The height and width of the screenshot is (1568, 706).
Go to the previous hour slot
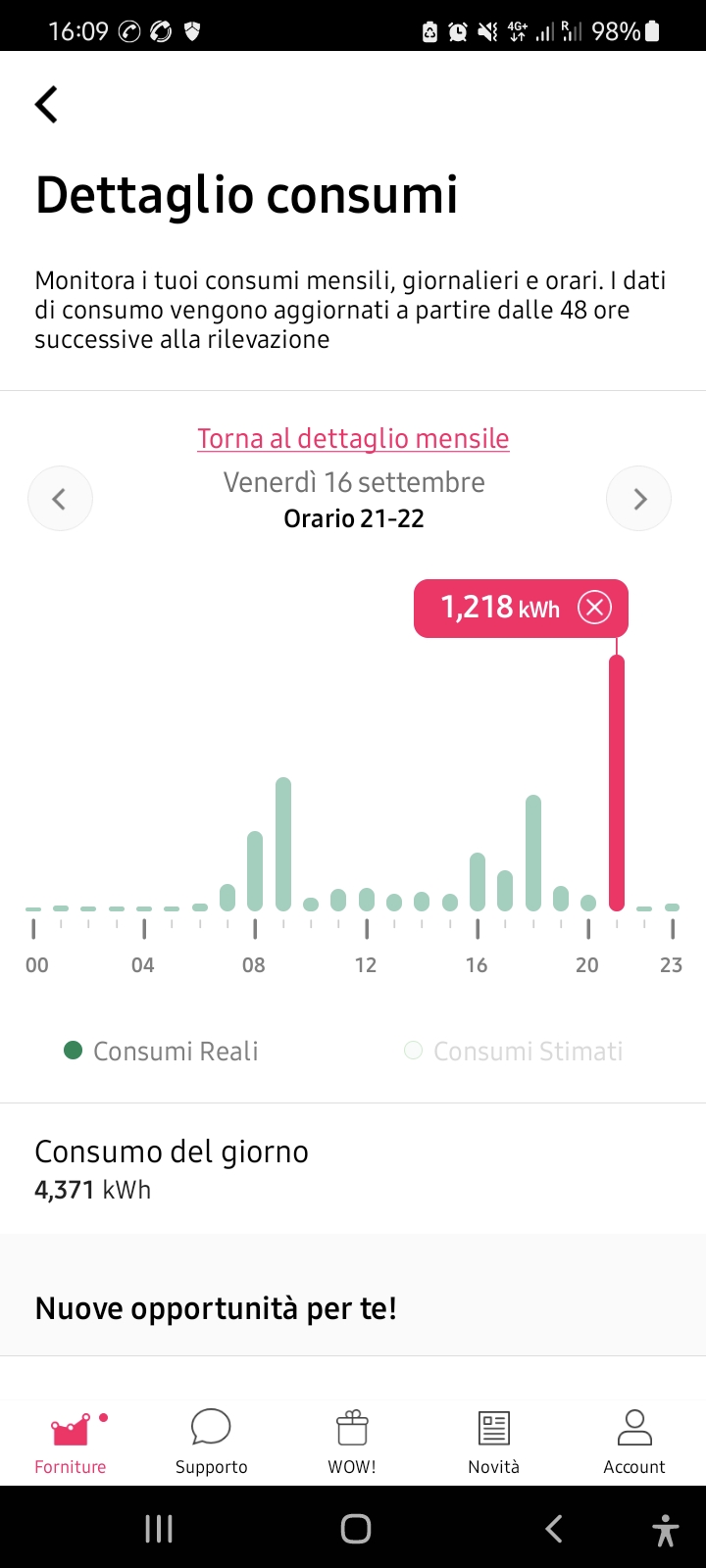(60, 499)
